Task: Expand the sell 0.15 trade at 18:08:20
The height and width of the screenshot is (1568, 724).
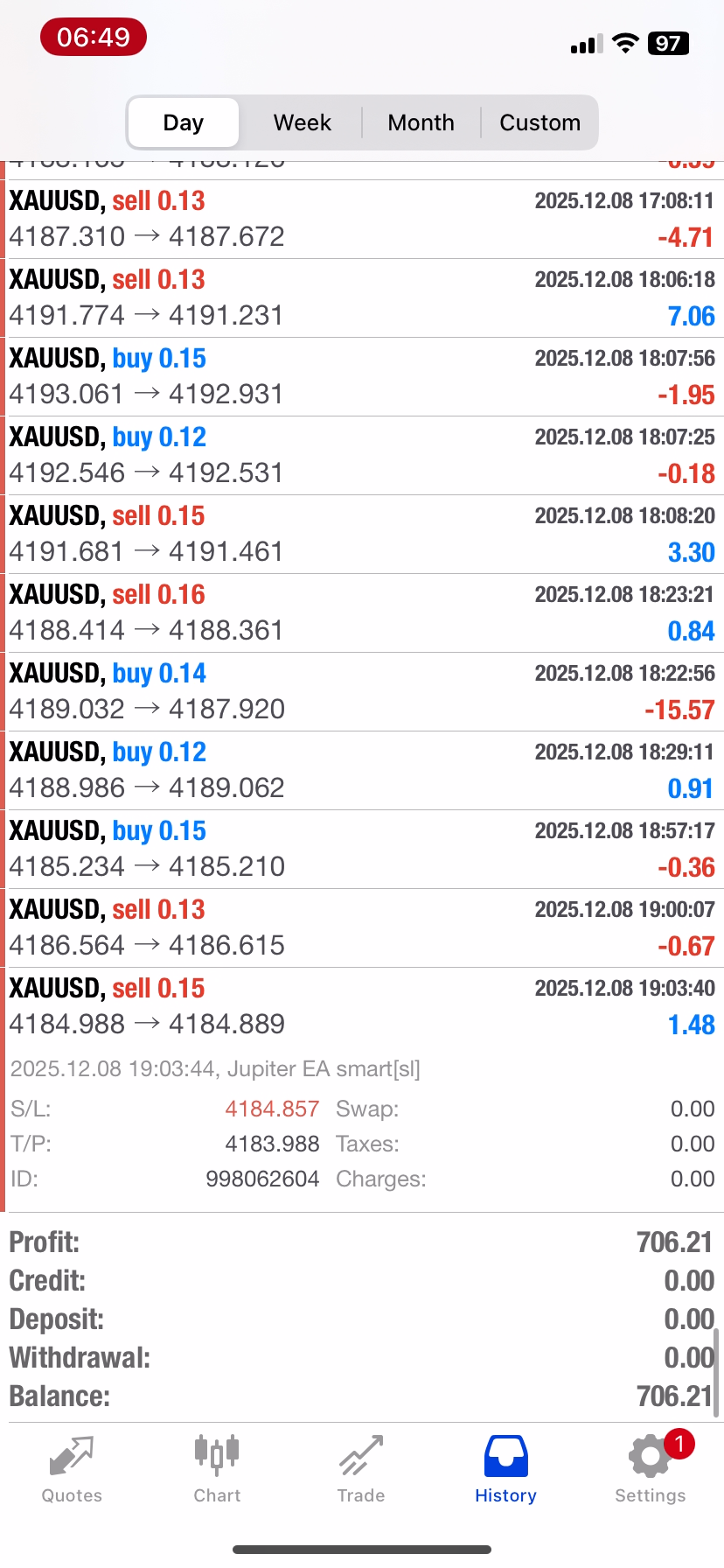Action: click(362, 534)
